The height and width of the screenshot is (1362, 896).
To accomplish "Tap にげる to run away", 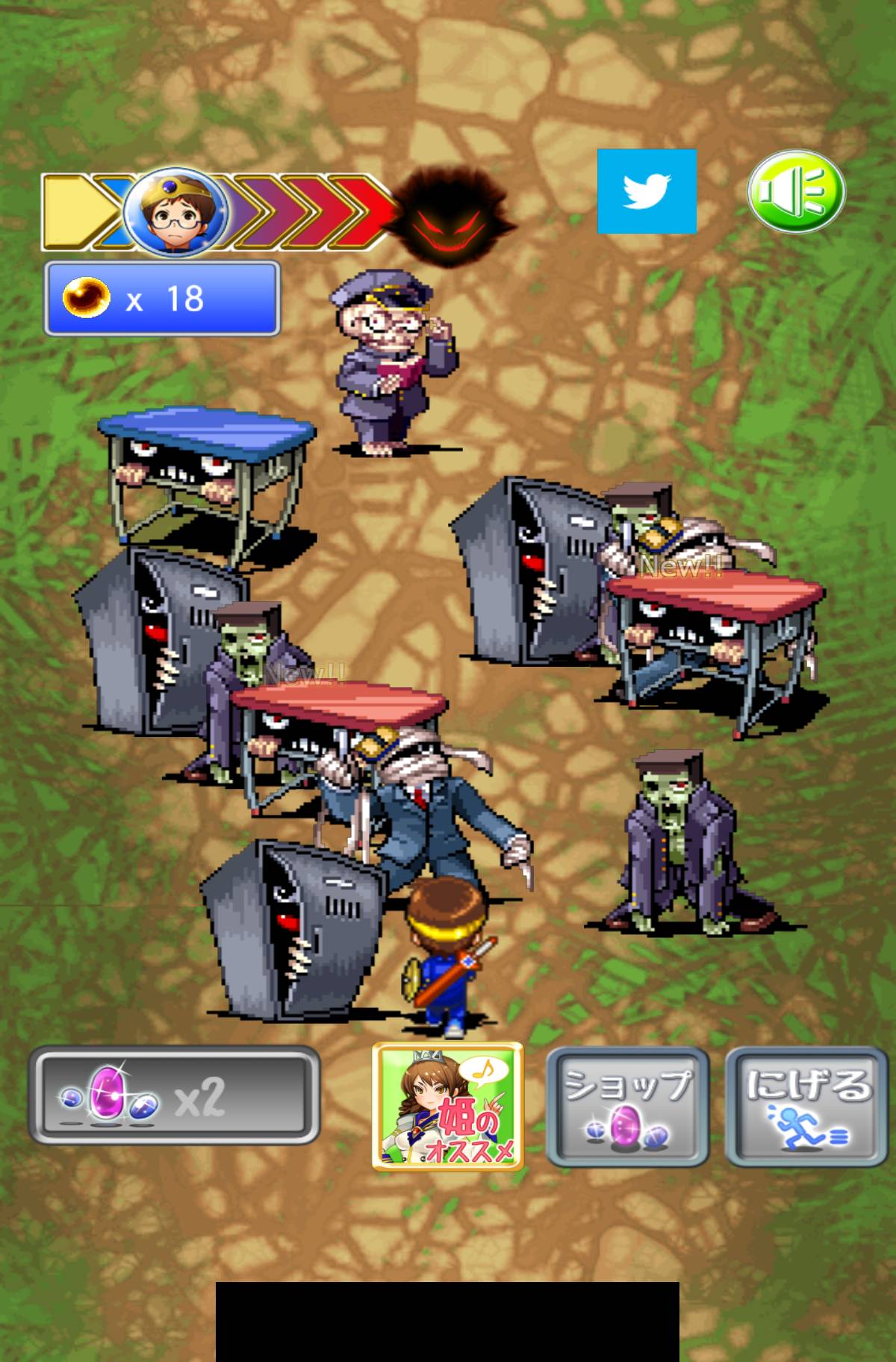I will (806, 1106).
